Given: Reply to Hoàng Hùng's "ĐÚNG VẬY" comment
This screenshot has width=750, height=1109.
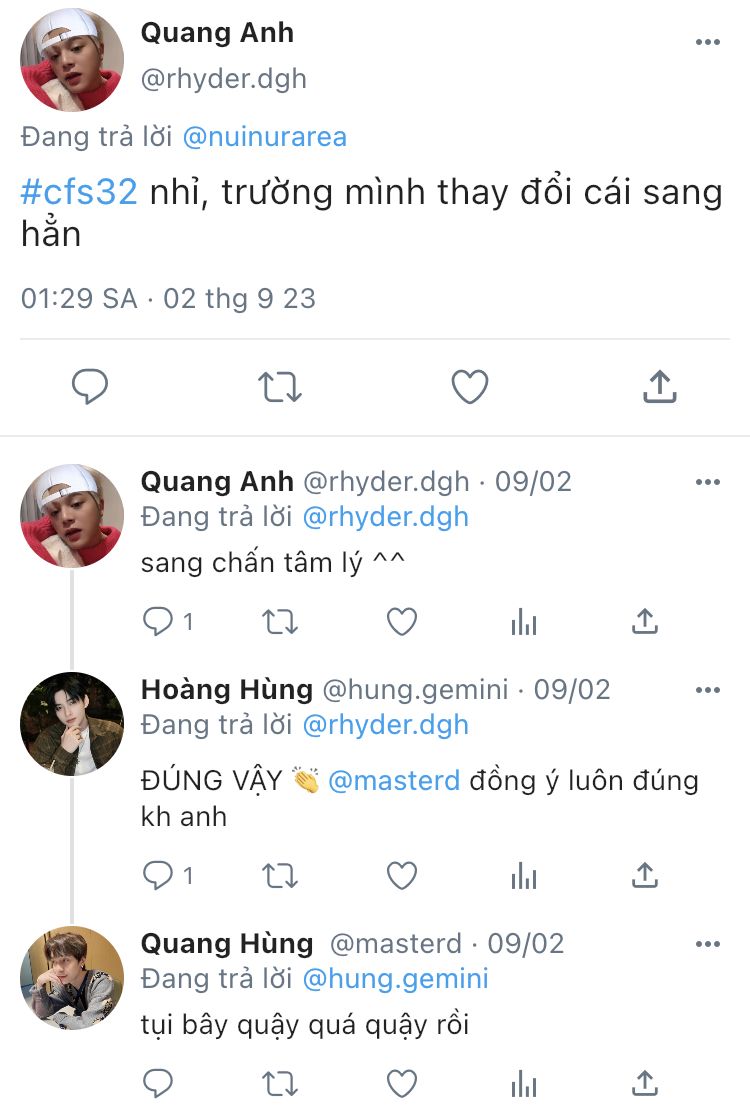Looking at the screenshot, I should 159,876.
